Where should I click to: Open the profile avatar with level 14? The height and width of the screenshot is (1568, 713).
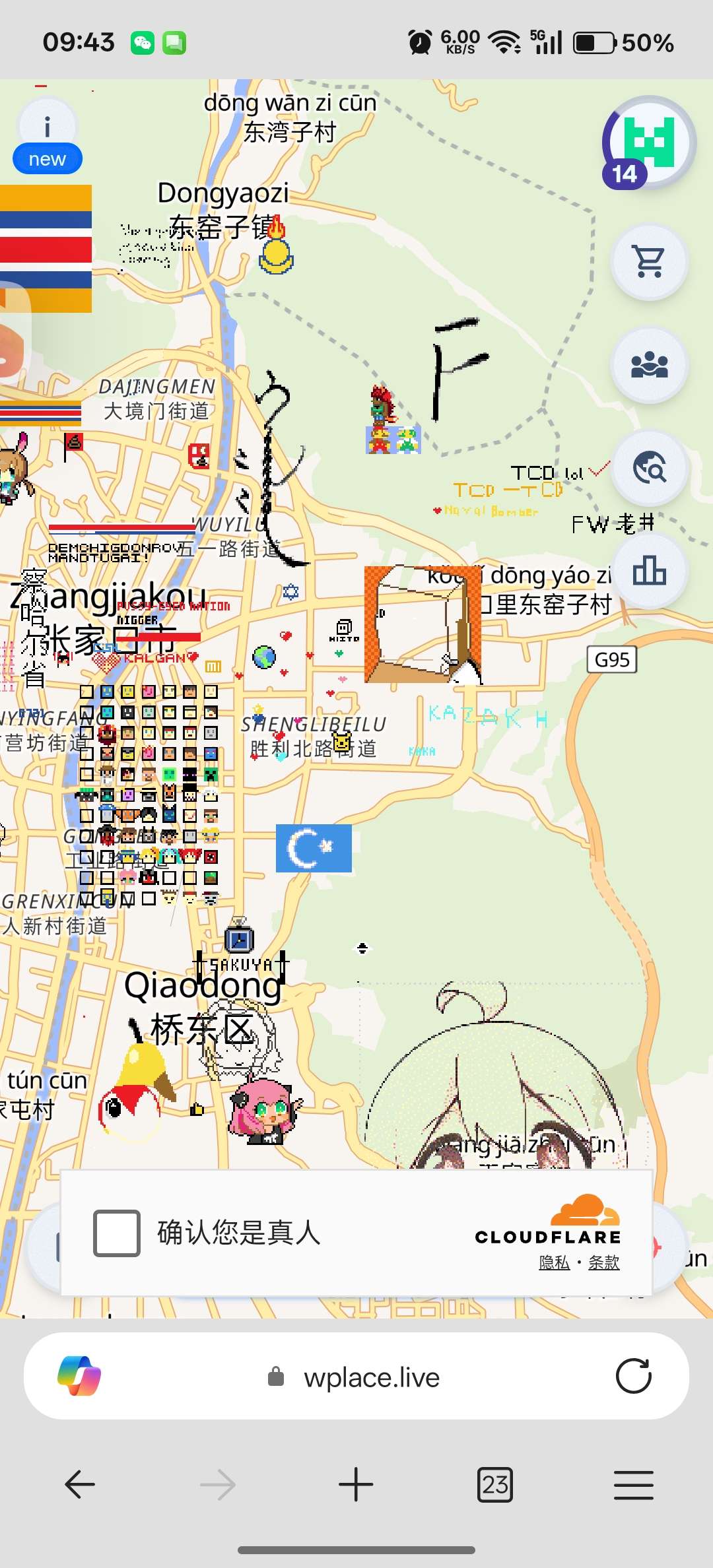(x=650, y=142)
